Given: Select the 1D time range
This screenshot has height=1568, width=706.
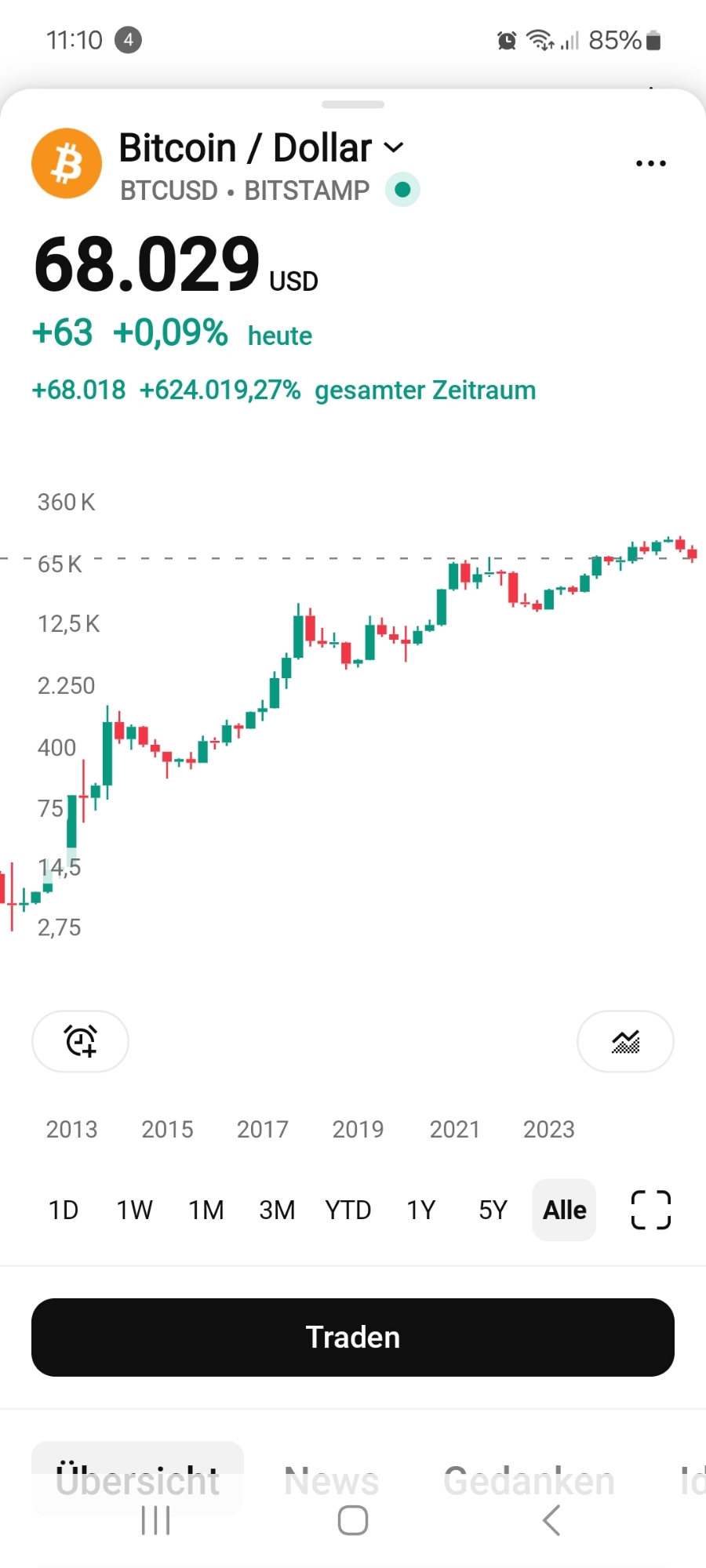Looking at the screenshot, I should 64,1210.
